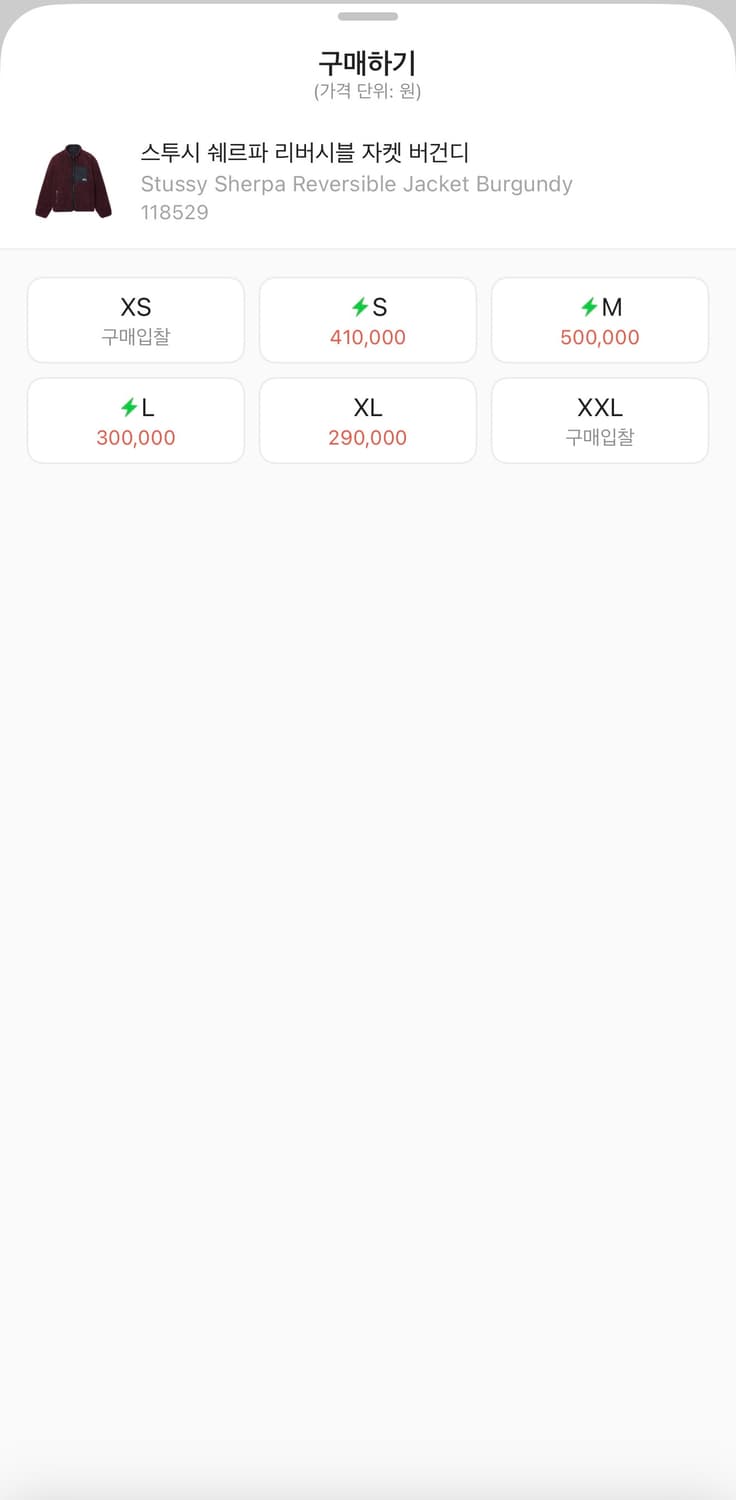Tap the 구매입찰 label under XS

point(135,336)
